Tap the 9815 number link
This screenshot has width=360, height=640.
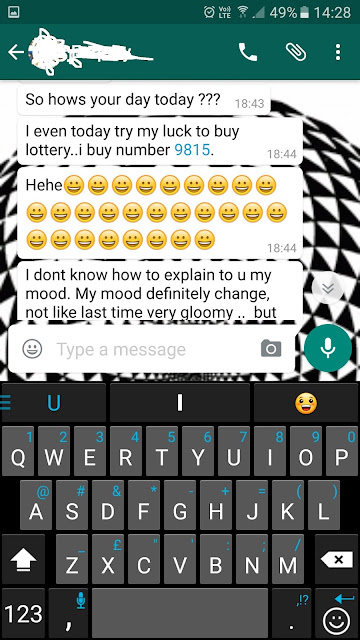(192, 150)
